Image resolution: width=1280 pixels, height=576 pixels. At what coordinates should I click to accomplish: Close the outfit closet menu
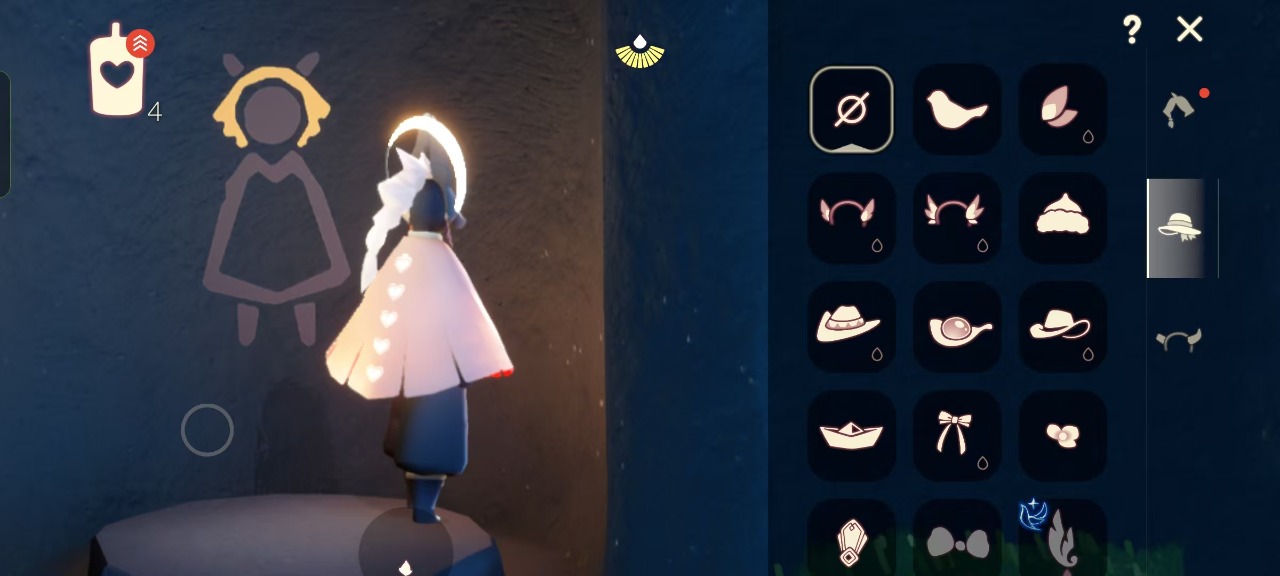click(x=1189, y=29)
